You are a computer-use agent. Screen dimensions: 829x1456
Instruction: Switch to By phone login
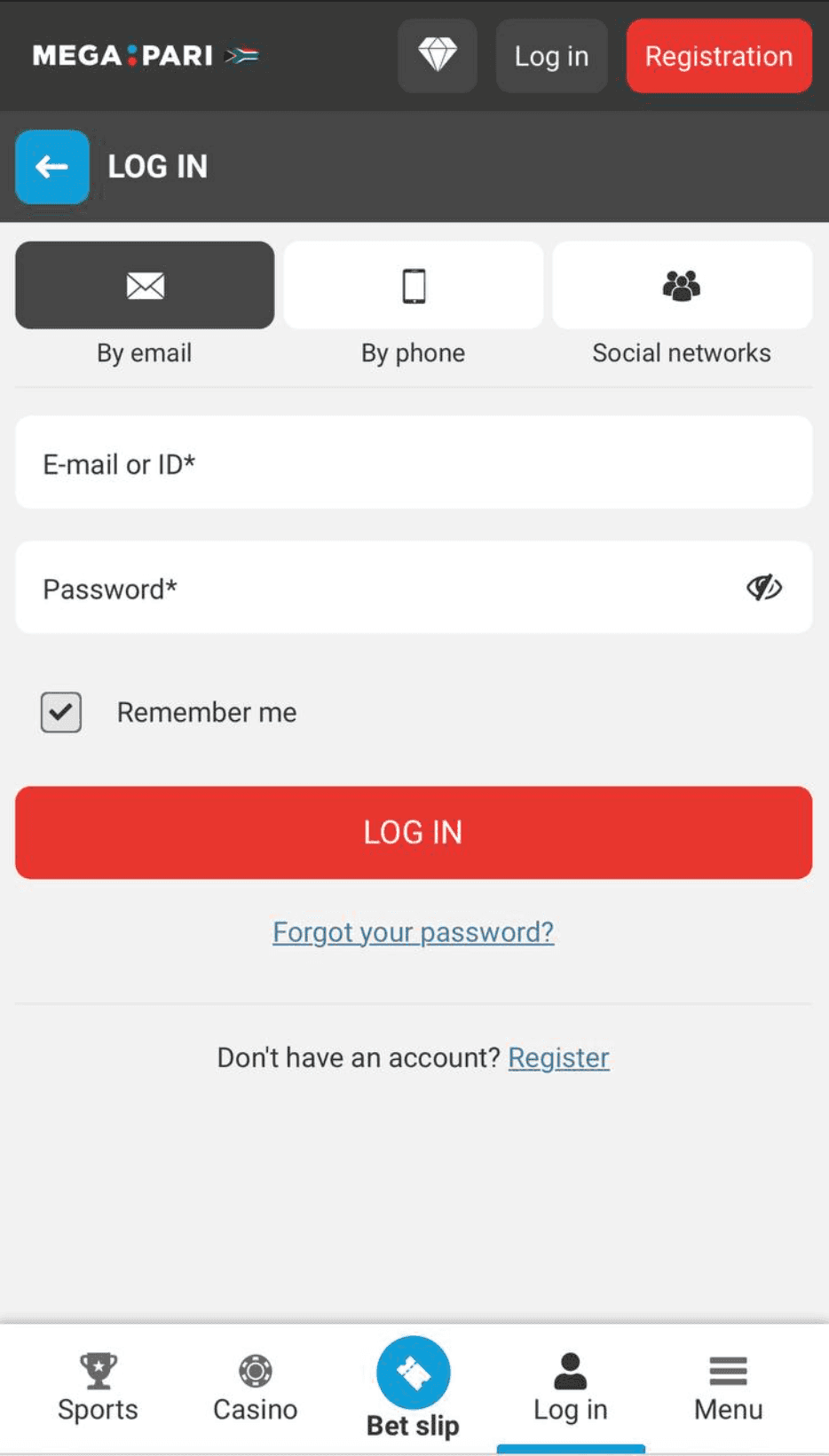414,285
